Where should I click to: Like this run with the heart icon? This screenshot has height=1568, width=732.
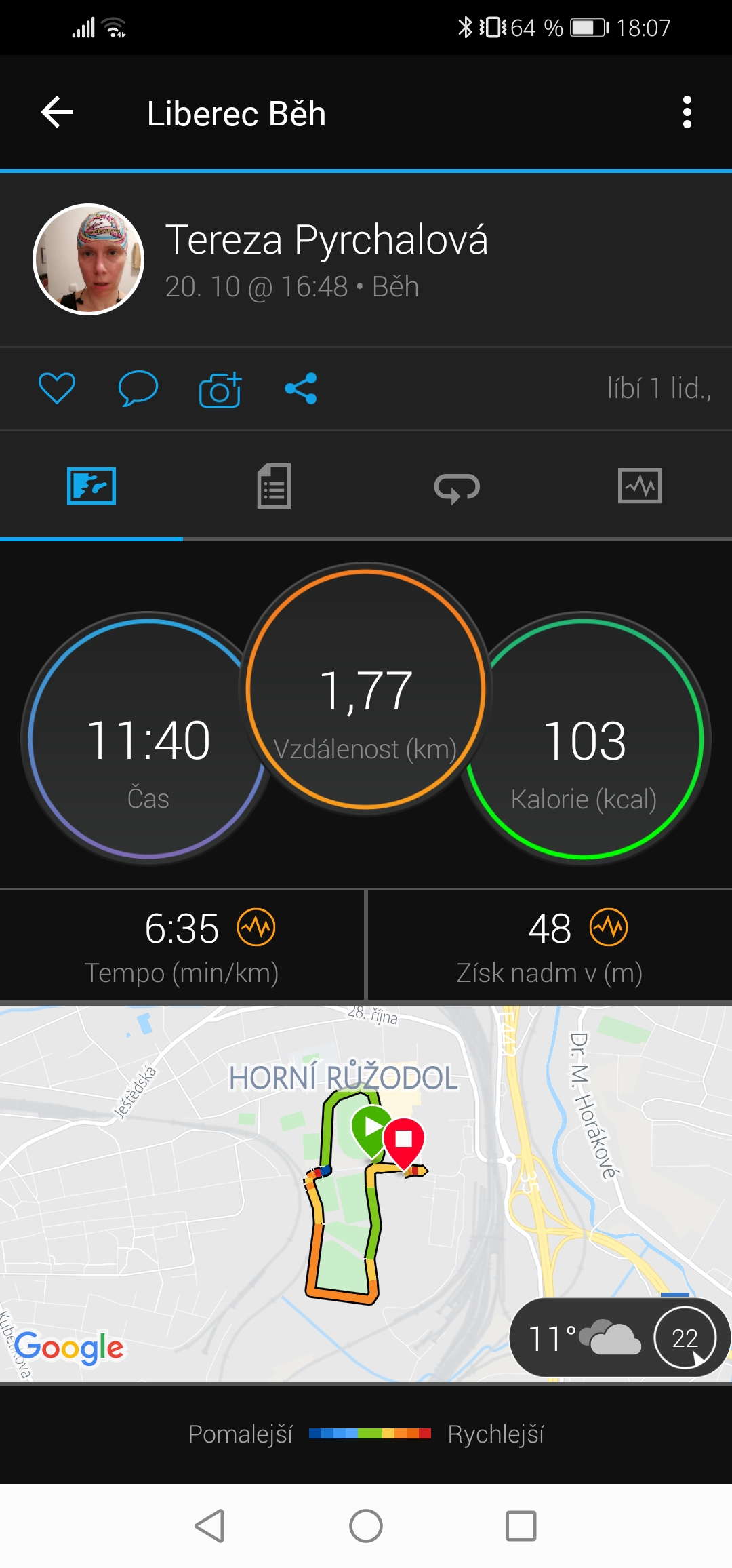[57, 389]
